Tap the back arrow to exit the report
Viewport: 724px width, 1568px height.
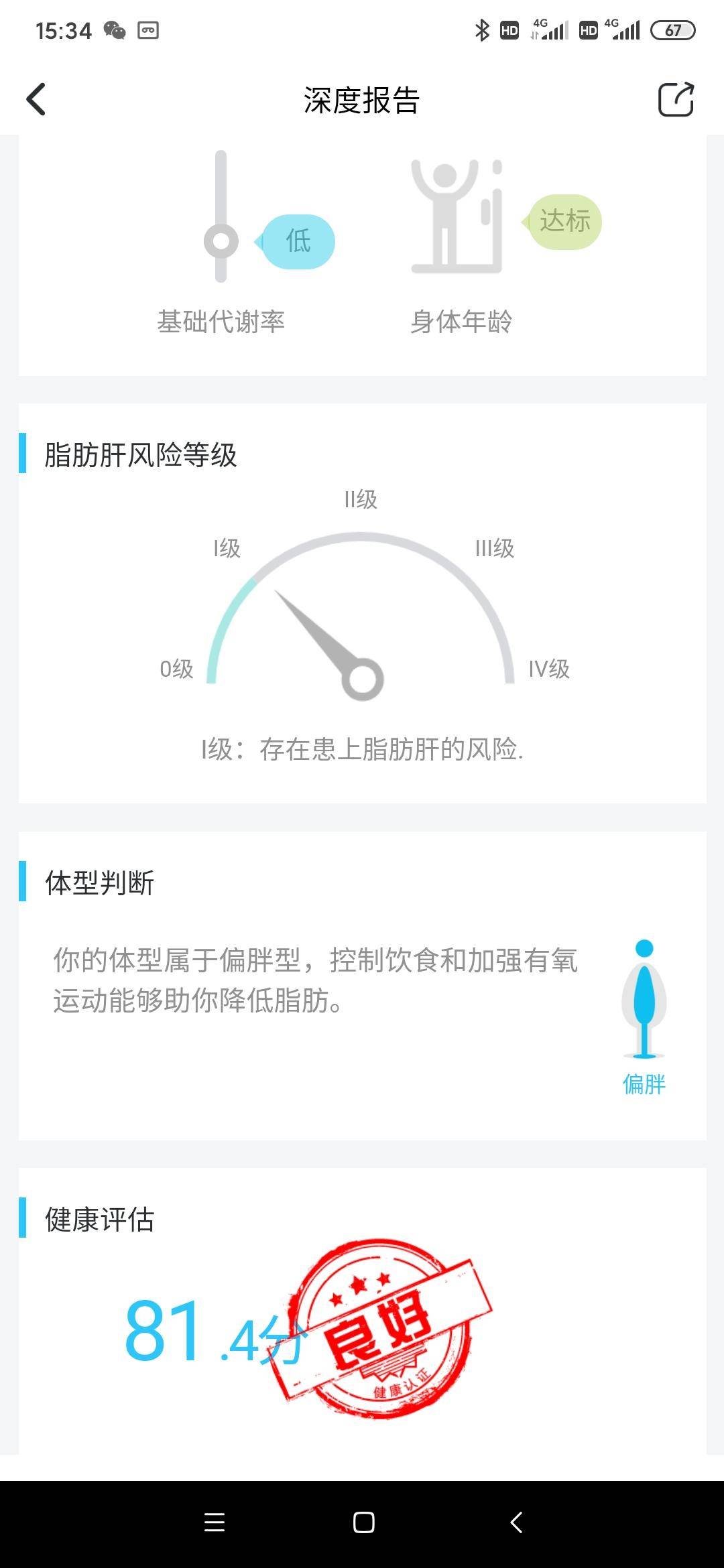point(37,99)
